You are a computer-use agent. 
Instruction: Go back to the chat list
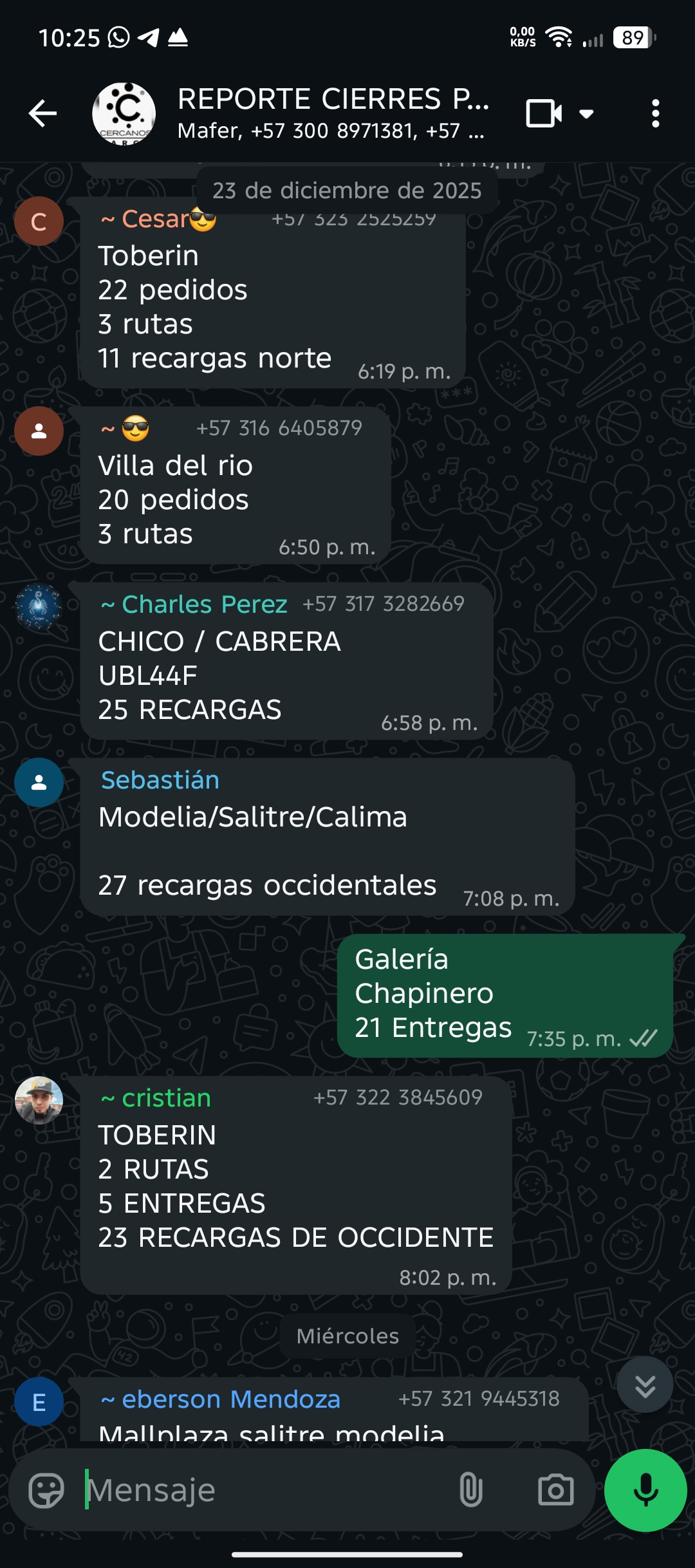tap(43, 114)
